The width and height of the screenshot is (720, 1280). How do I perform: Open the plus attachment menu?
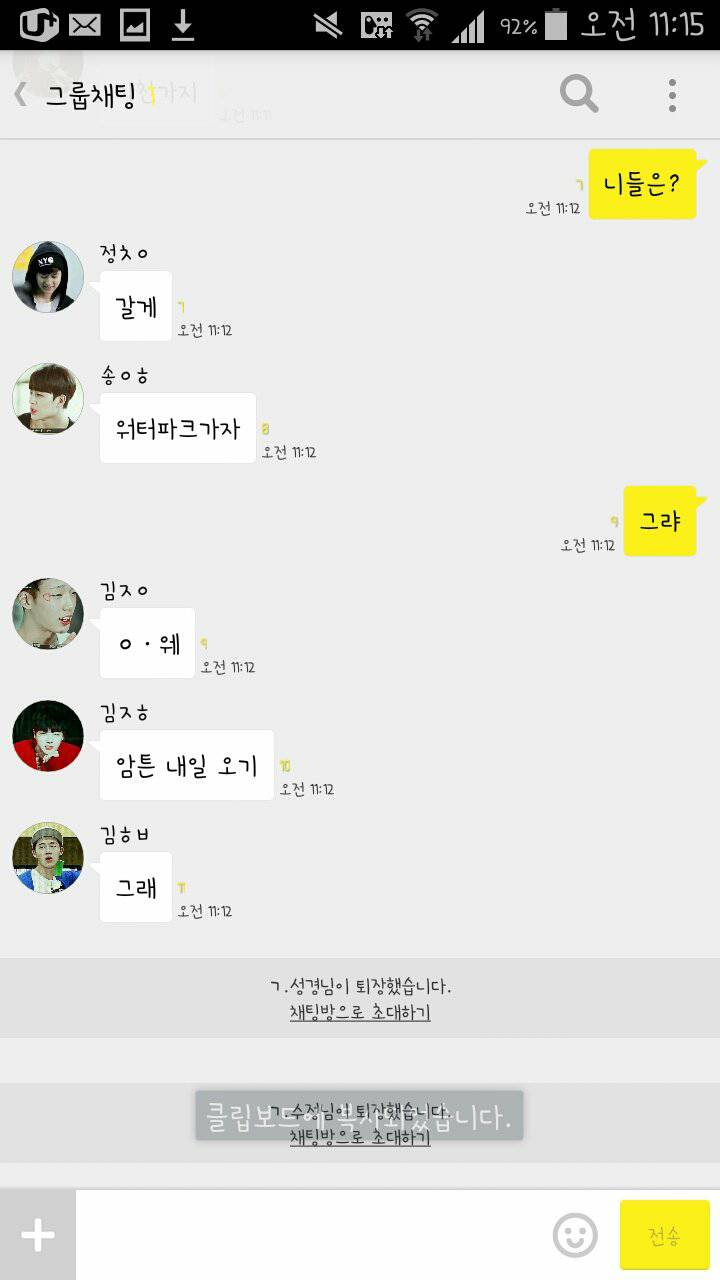click(x=38, y=1235)
